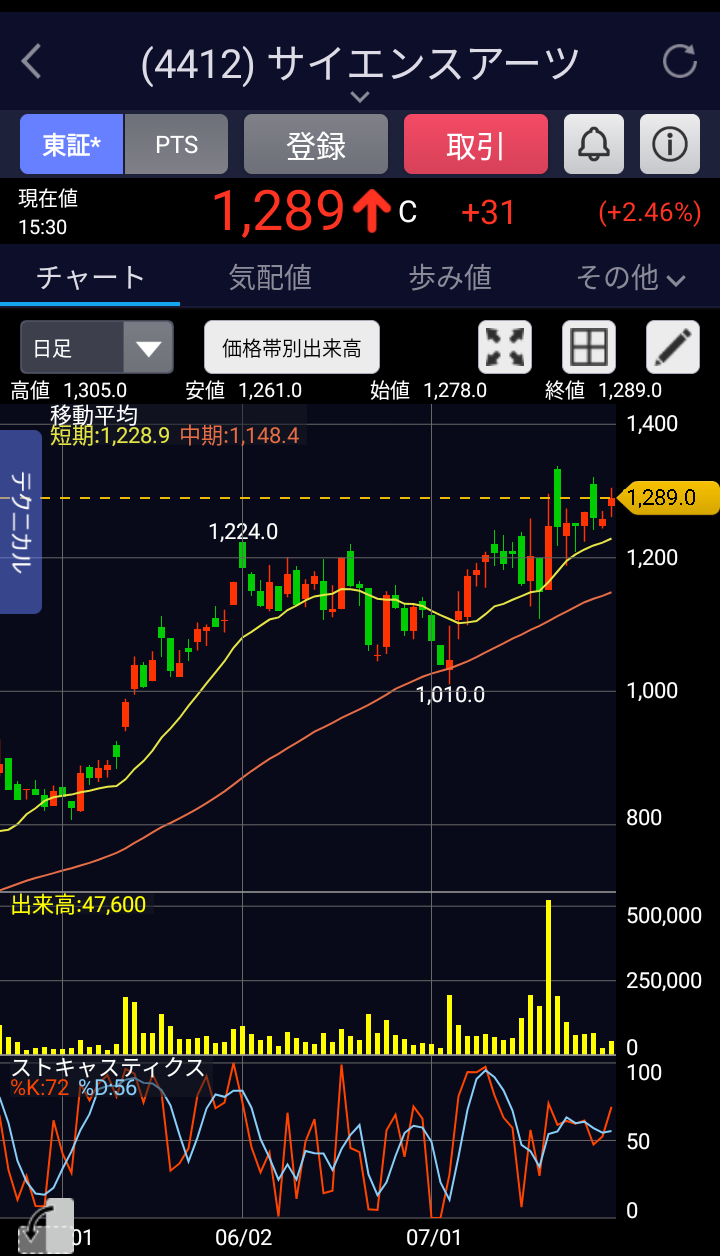This screenshot has height=1256, width=720.
Task: Go back using the top-left arrow
Action: [x=32, y=62]
